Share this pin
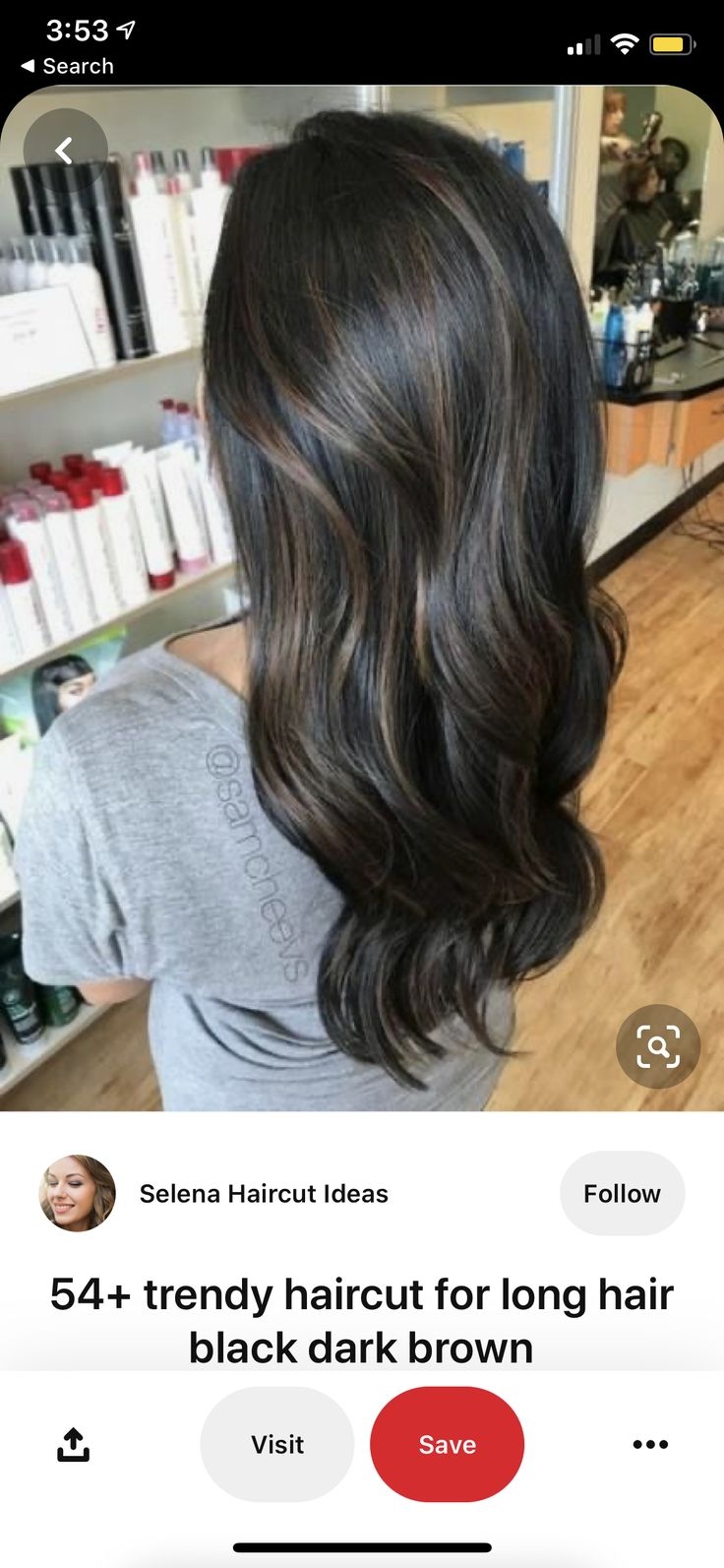Viewport: 724px width, 1568px height. click(x=73, y=1444)
